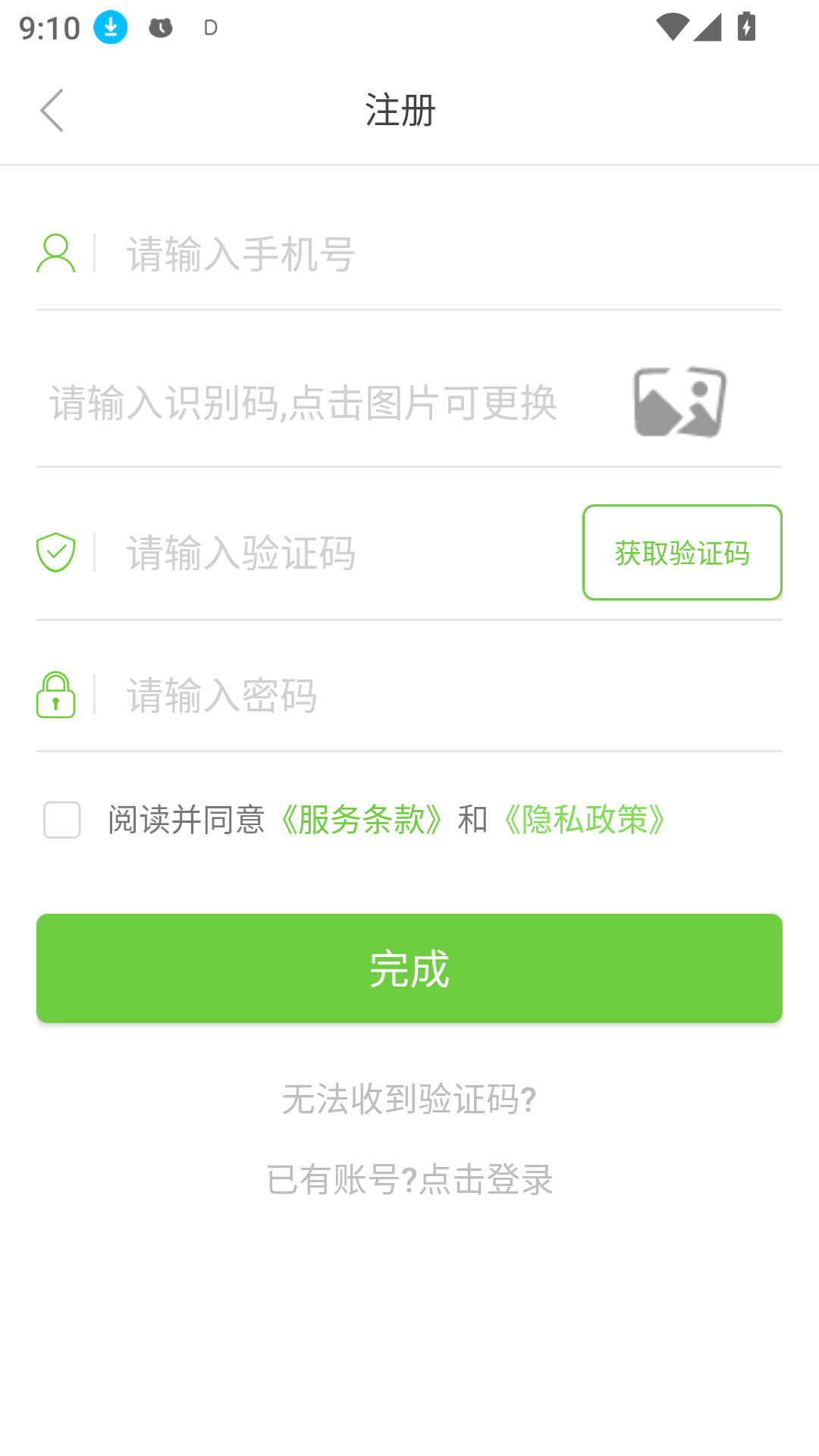Check the agreement checkbox for terms

[61, 820]
